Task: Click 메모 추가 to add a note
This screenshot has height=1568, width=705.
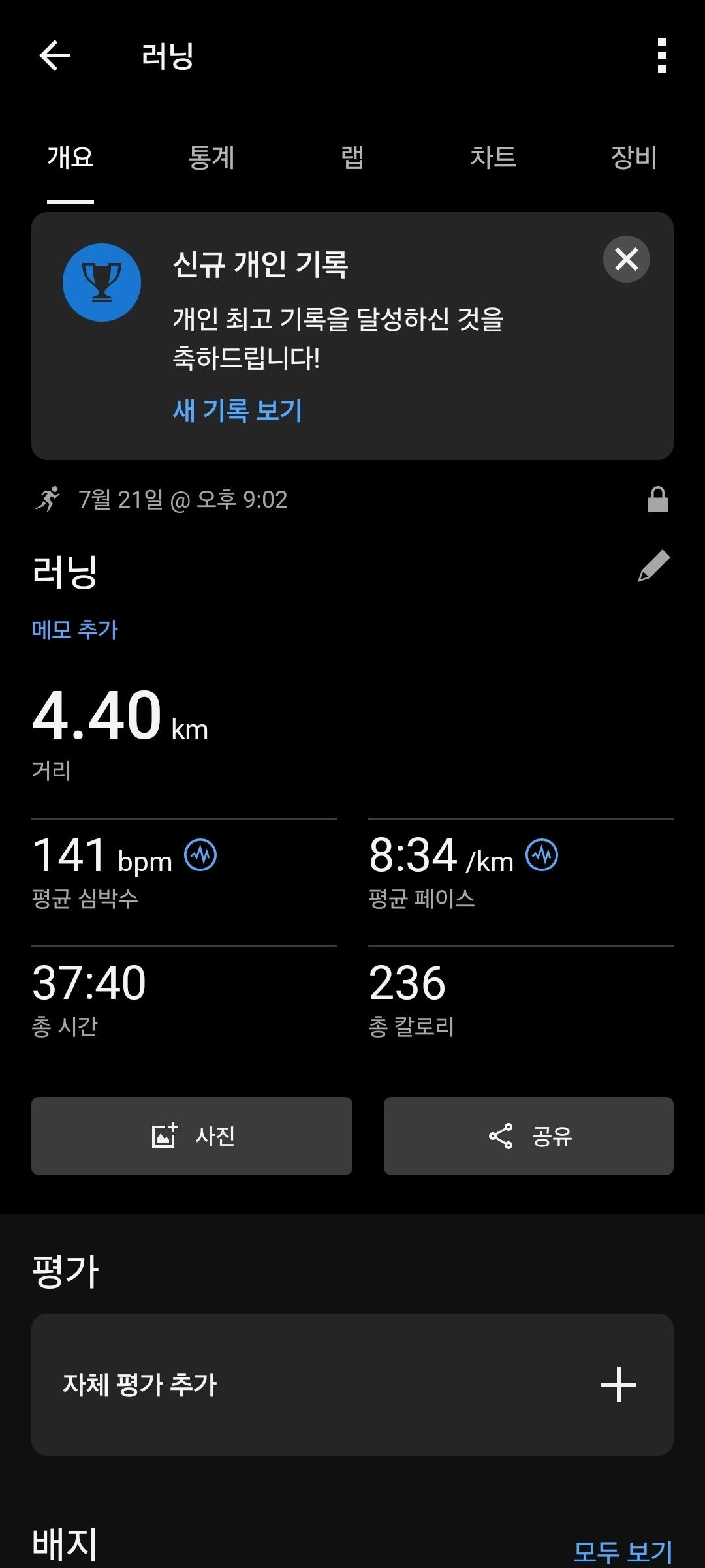Action: tap(74, 628)
